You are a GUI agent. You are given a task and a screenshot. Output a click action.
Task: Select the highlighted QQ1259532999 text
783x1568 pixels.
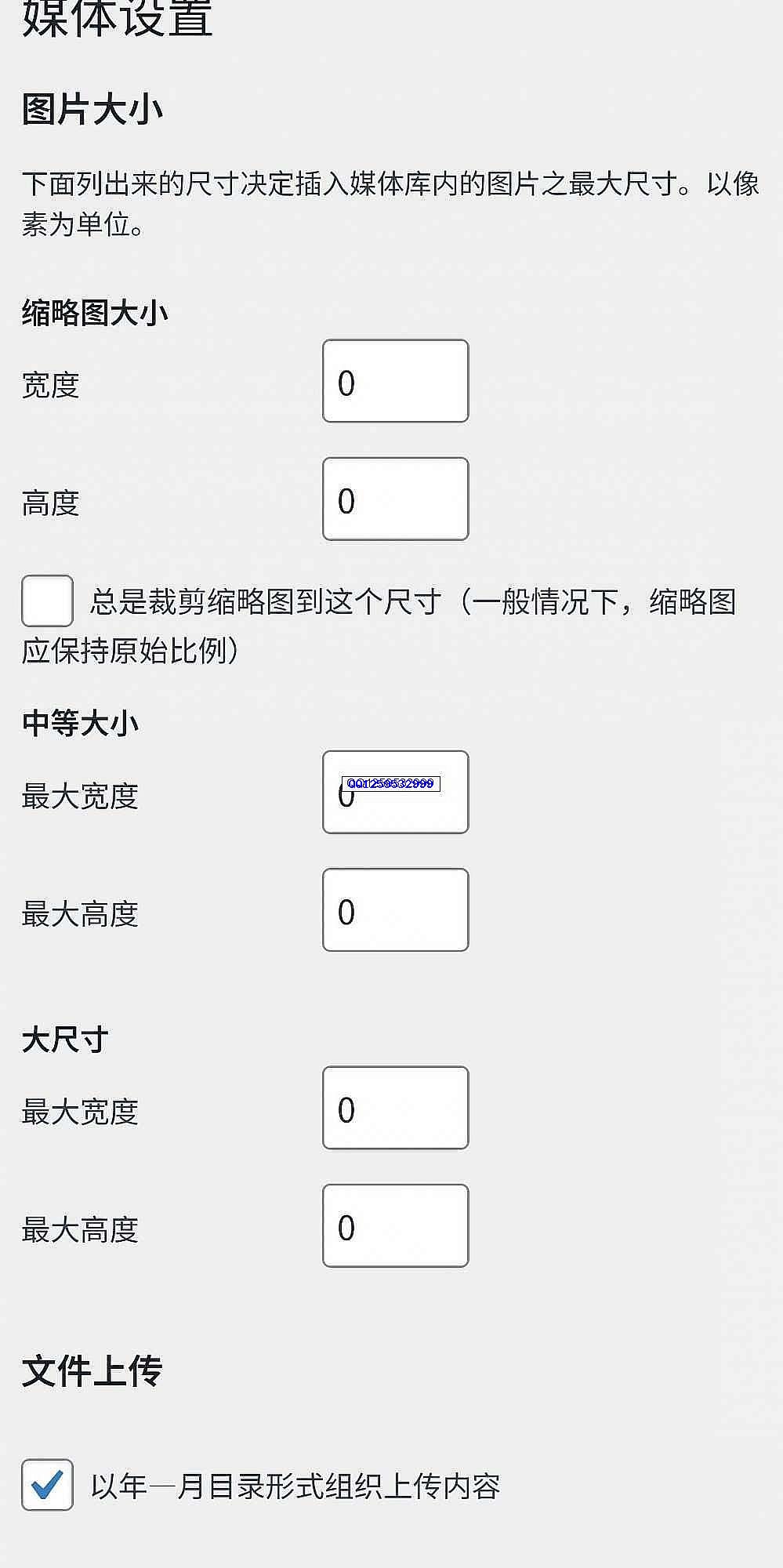click(x=390, y=782)
